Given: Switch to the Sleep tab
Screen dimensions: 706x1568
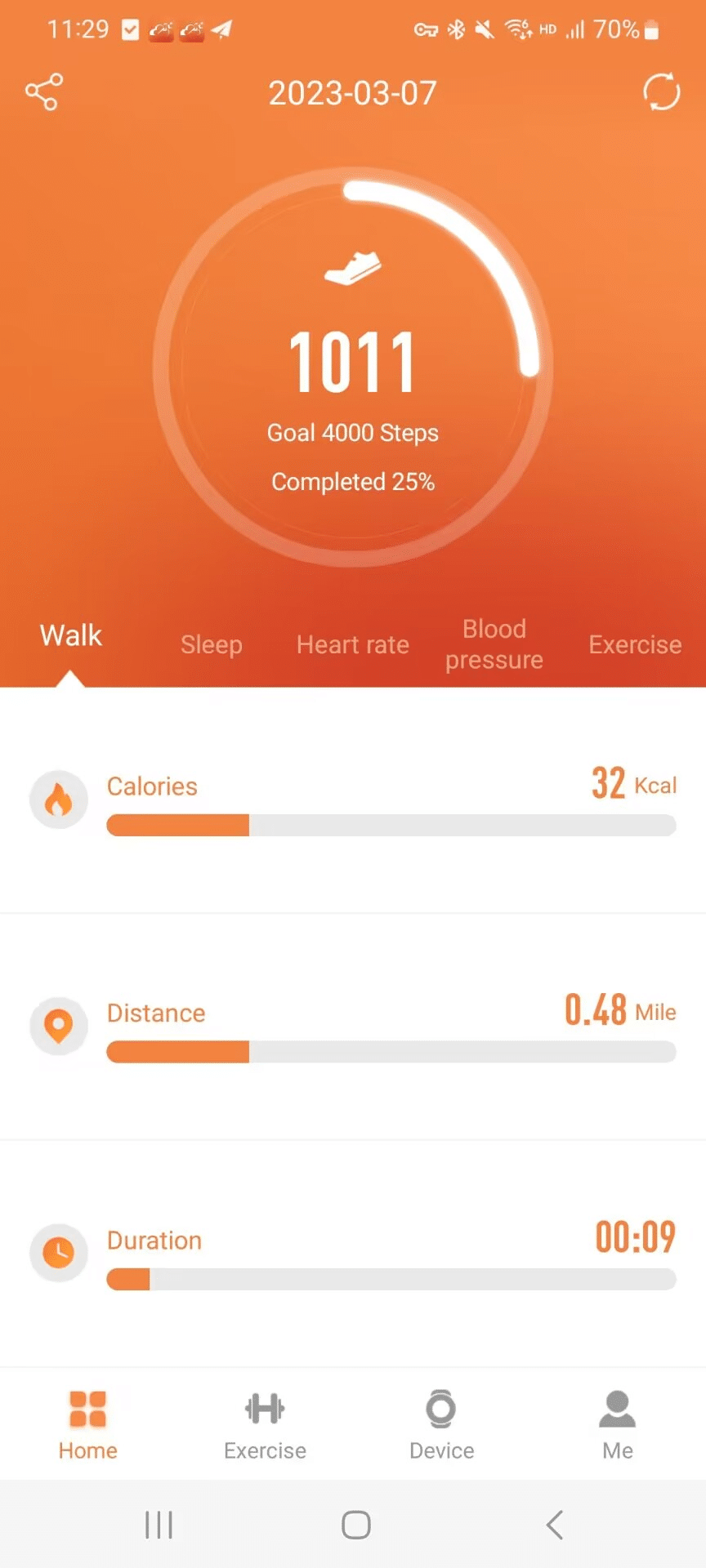Looking at the screenshot, I should click(211, 644).
